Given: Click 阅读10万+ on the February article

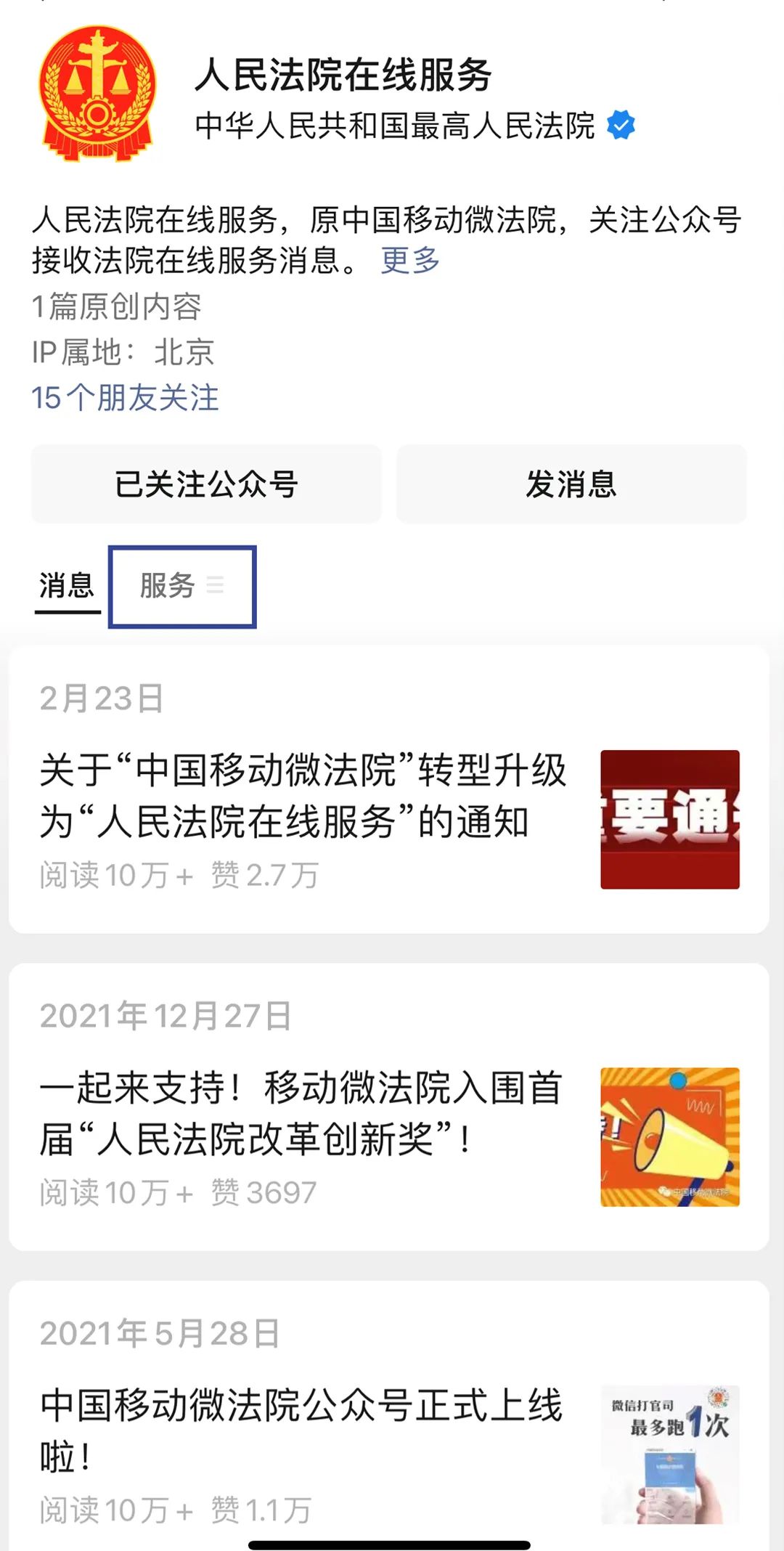Looking at the screenshot, I should click(x=113, y=875).
